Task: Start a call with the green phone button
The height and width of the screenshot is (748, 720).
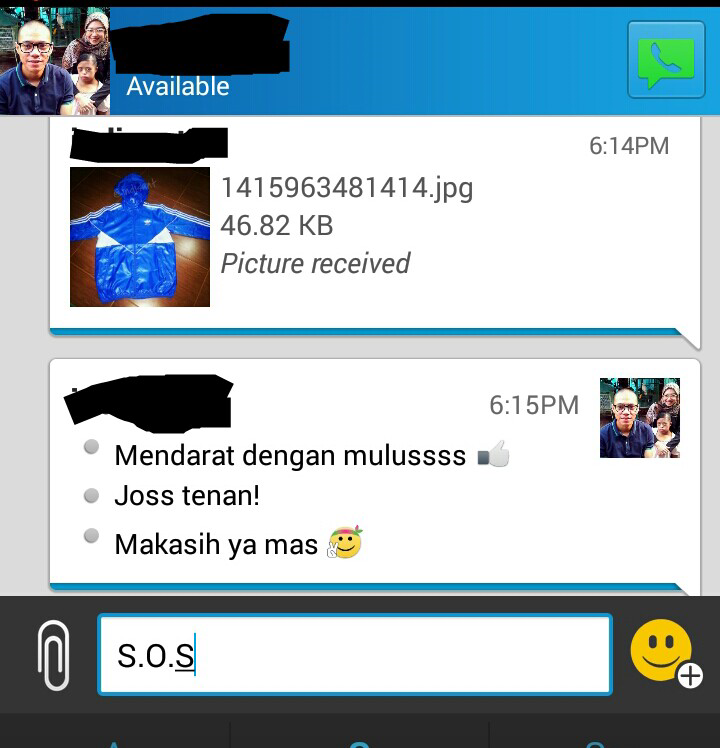Action: pyautogui.click(x=666, y=60)
